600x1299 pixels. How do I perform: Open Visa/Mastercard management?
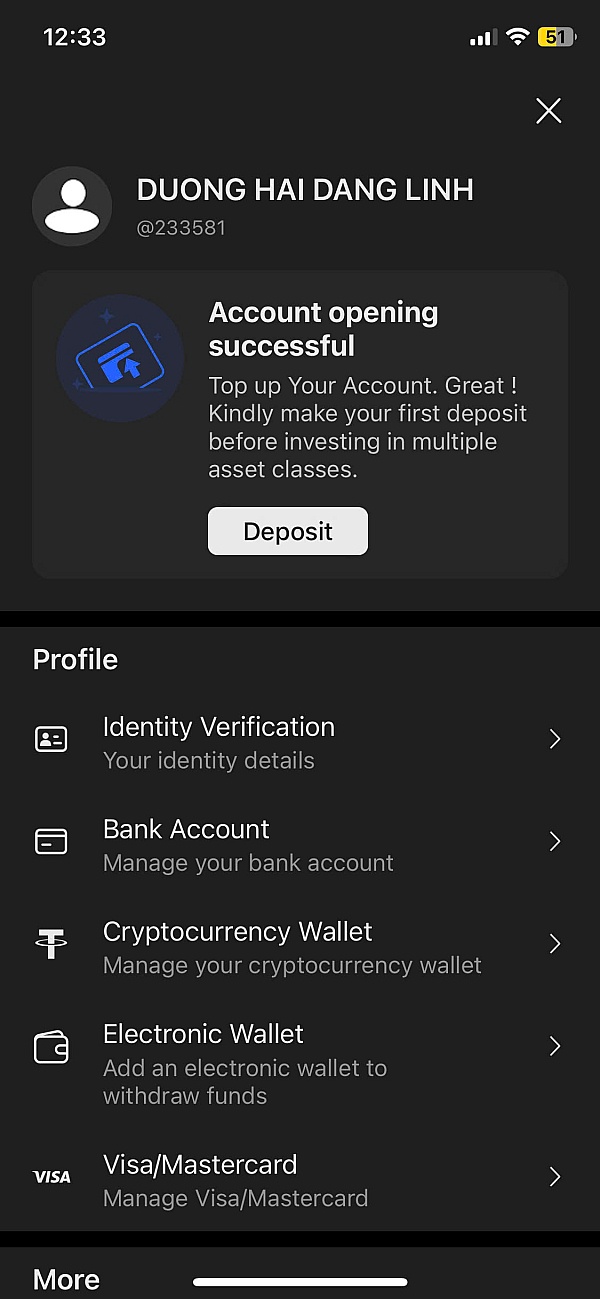coord(300,1179)
